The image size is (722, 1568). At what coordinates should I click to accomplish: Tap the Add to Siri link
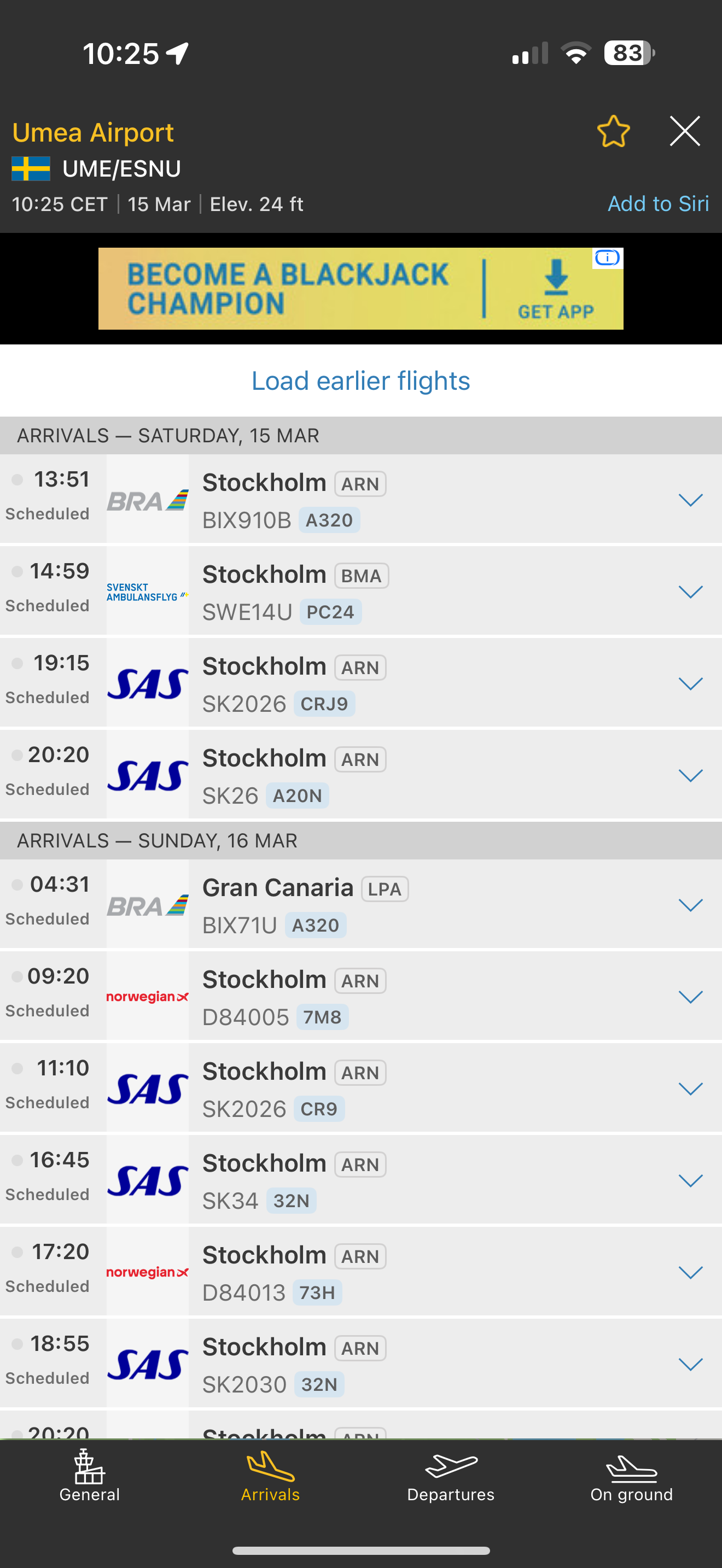pos(658,203)
